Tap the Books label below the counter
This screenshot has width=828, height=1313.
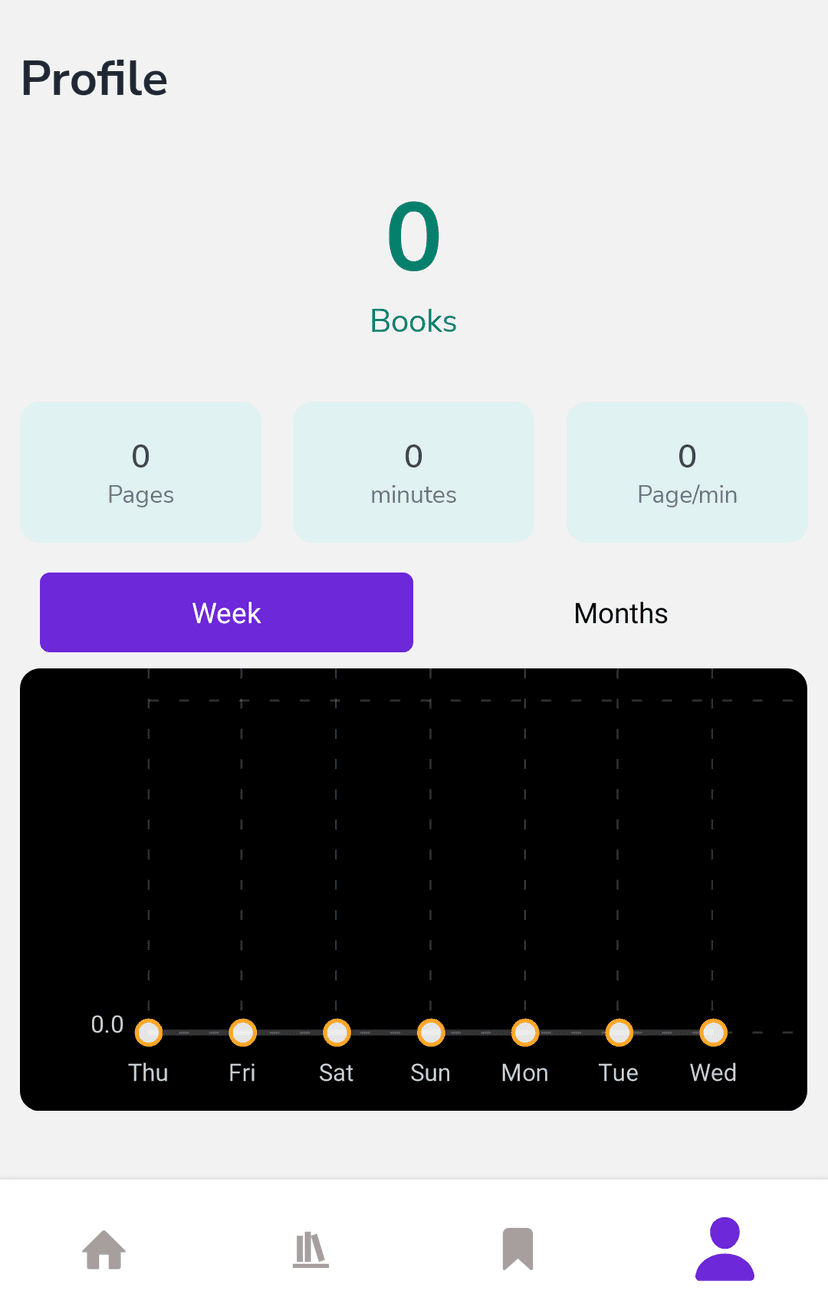[x=413, y=320]
